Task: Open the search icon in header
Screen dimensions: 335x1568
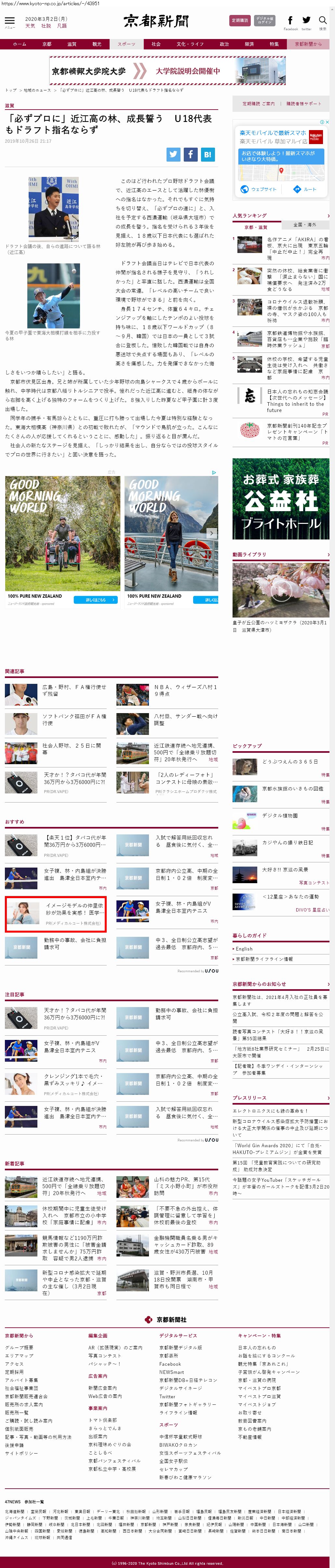Action: (x=323, y=22)
